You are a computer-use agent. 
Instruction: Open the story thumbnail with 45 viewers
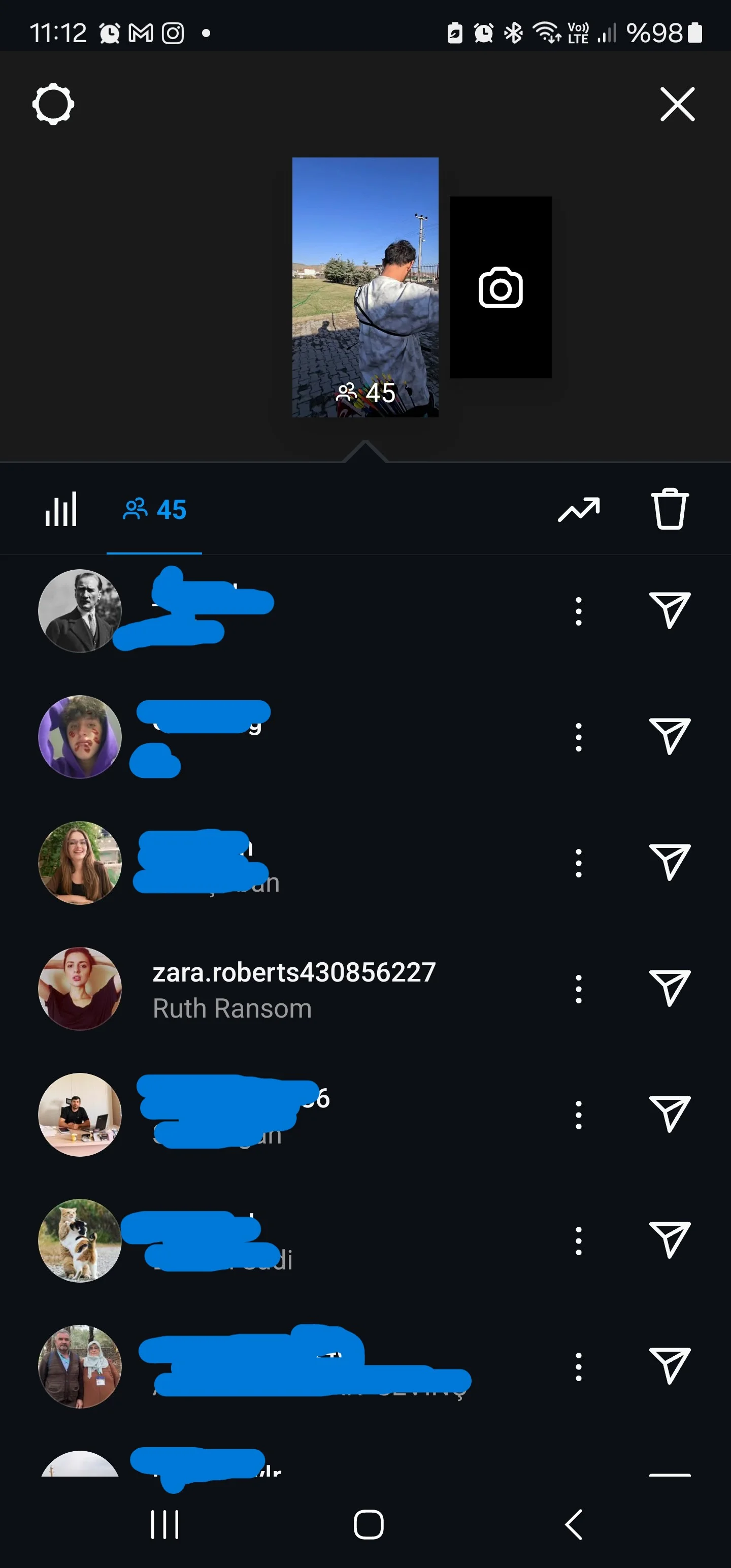tap(364, 287)
